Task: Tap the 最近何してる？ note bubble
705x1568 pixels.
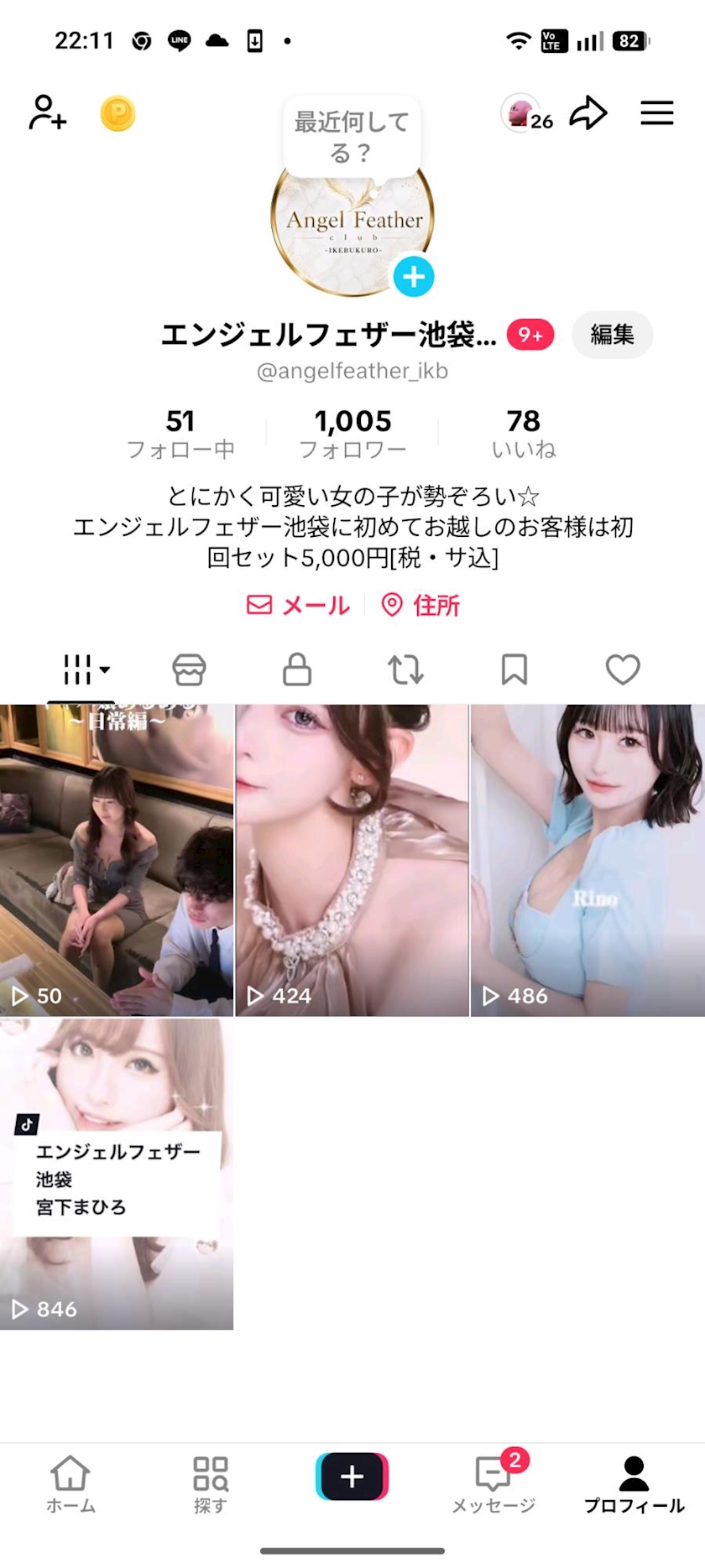Action: pos(352,138)
